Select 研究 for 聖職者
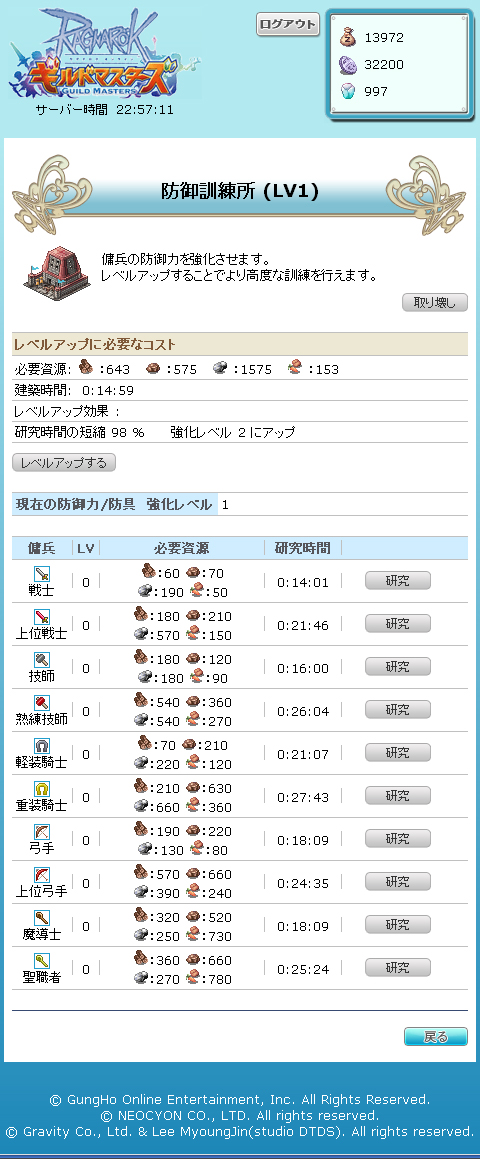This screenshot has width=480, height=1159. coord(398,967)
